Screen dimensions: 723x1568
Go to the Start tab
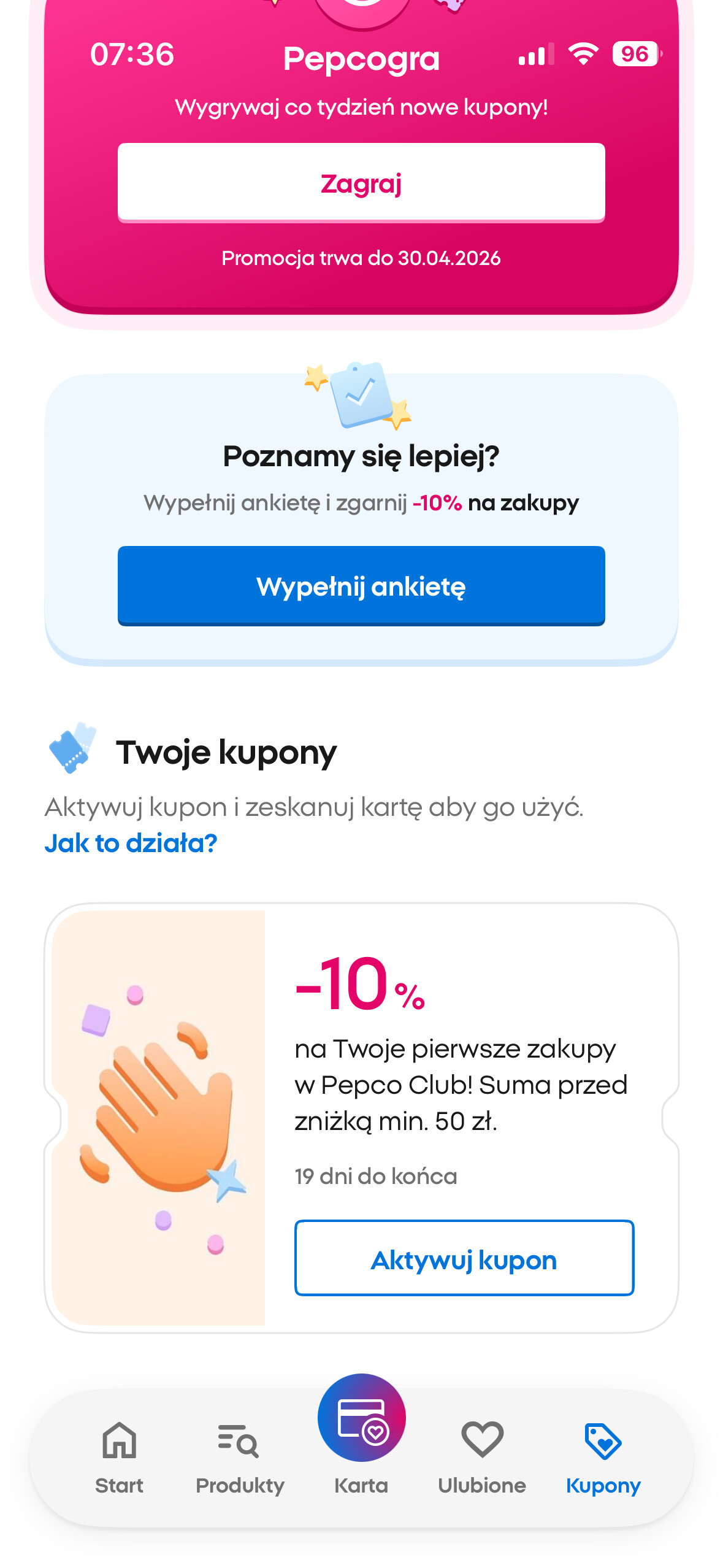tap(119, 1456)
